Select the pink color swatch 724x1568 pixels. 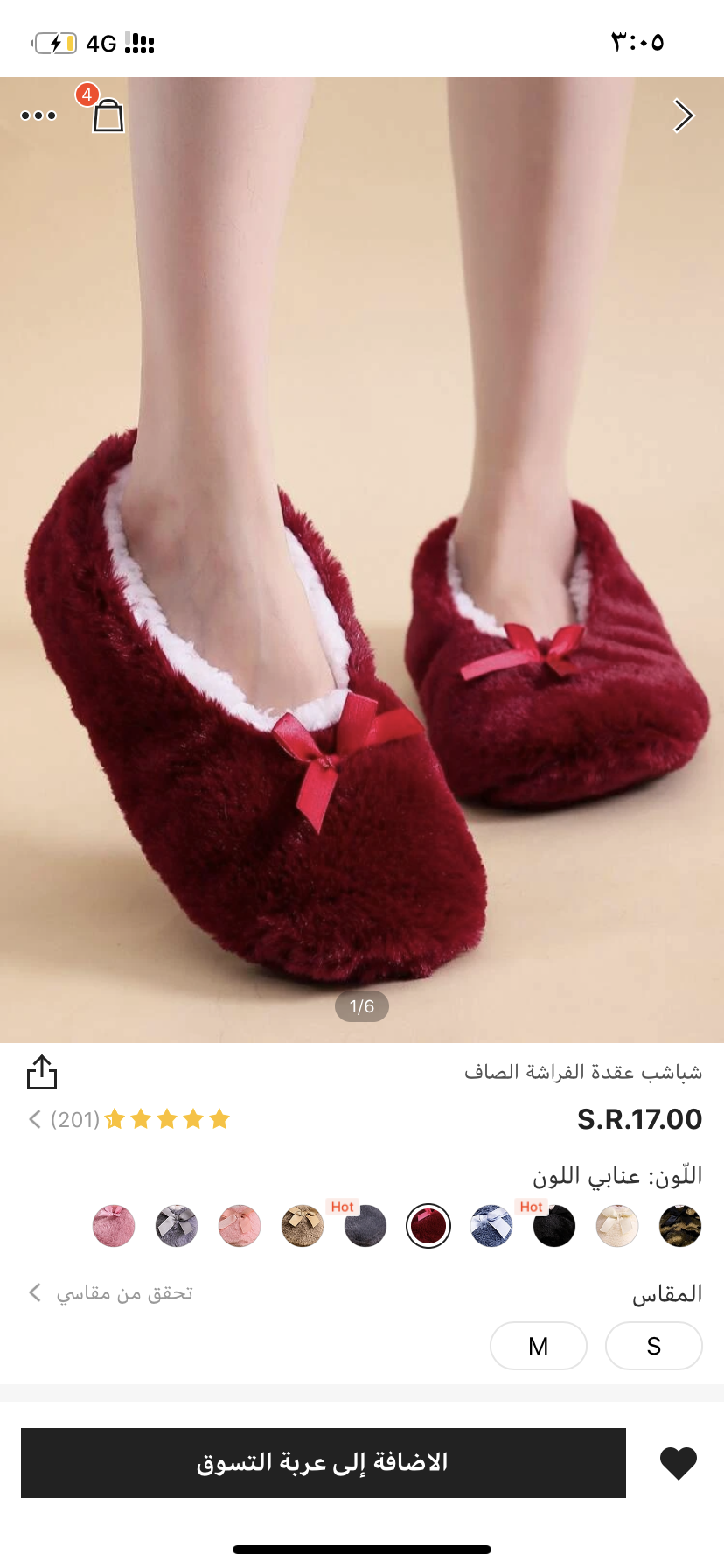coord(114,1225)
